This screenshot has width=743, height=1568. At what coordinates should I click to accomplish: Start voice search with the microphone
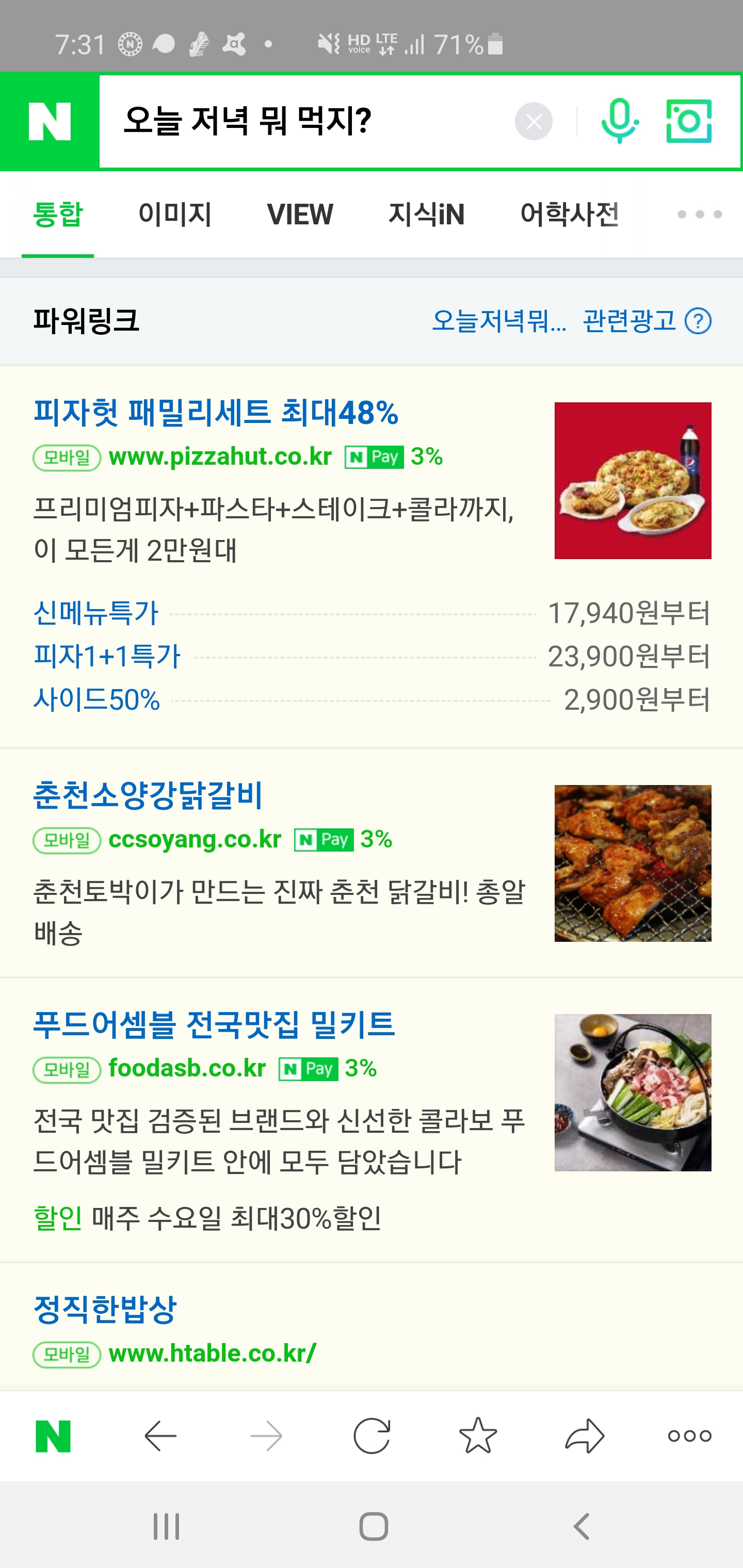pos(619,121)
